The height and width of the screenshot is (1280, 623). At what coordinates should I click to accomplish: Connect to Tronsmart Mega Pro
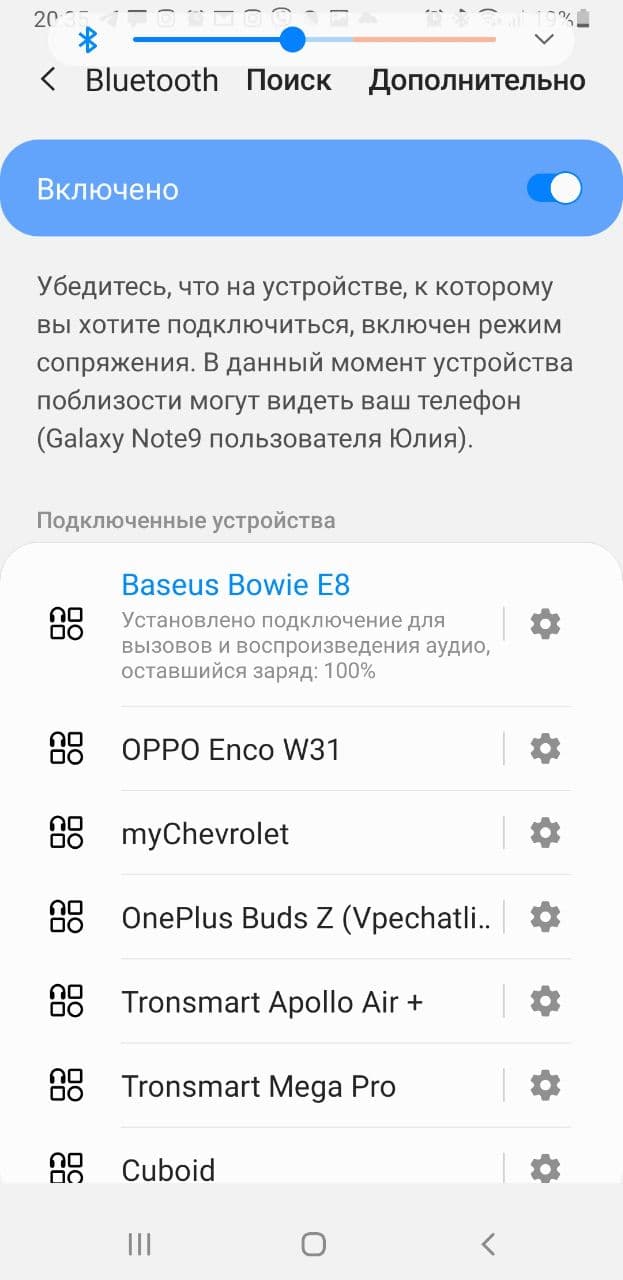(272, 1085)
